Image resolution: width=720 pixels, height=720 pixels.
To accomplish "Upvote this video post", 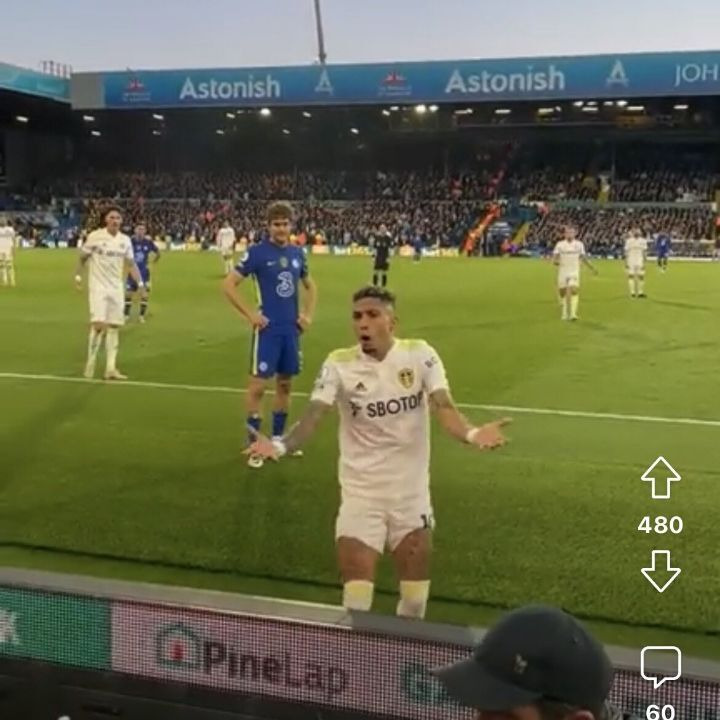I will (x=660, y=478).
